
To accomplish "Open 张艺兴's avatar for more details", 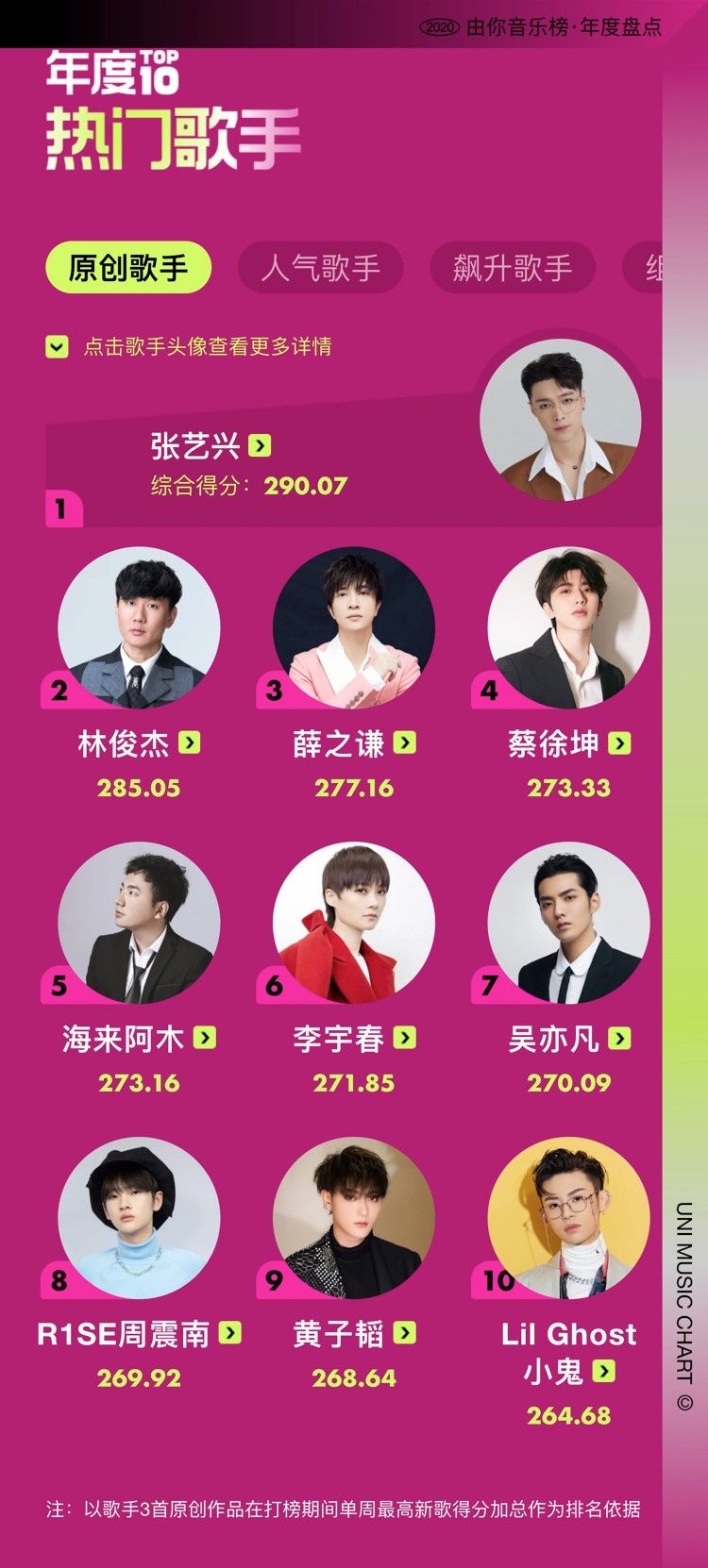I will point(560,420).
